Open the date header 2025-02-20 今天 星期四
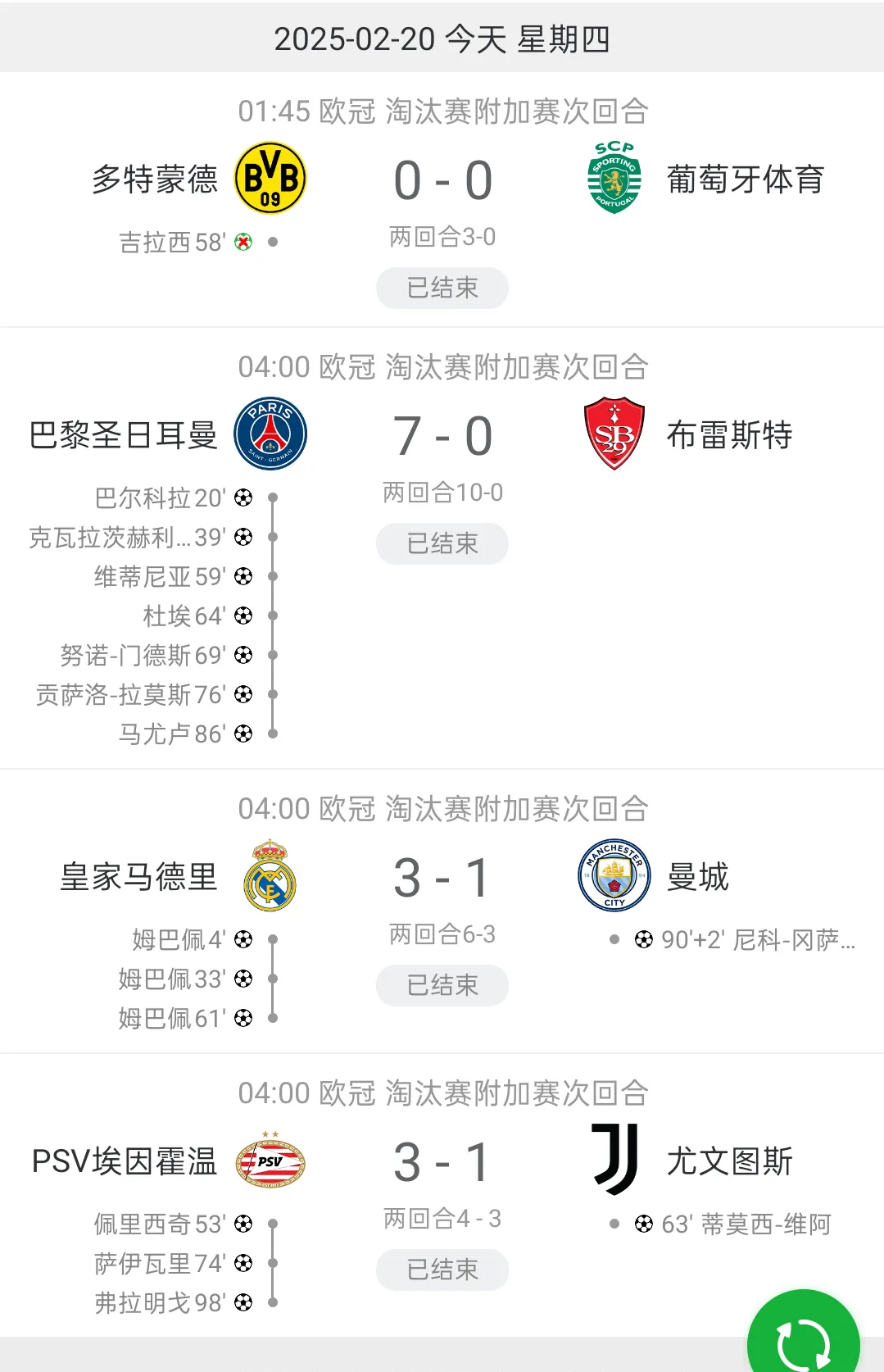 pyautogui.click(x=442, y=39)
